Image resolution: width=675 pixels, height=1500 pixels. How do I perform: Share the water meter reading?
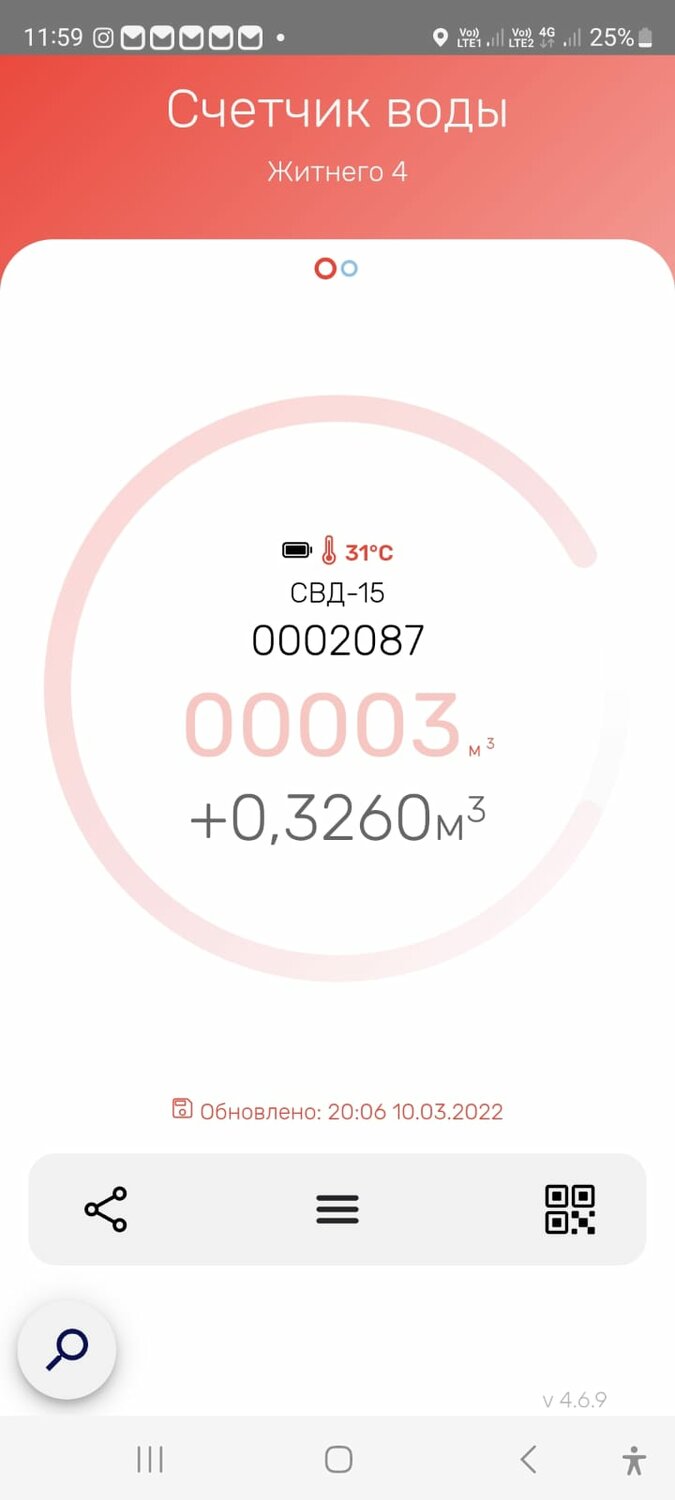[106, 1209]
